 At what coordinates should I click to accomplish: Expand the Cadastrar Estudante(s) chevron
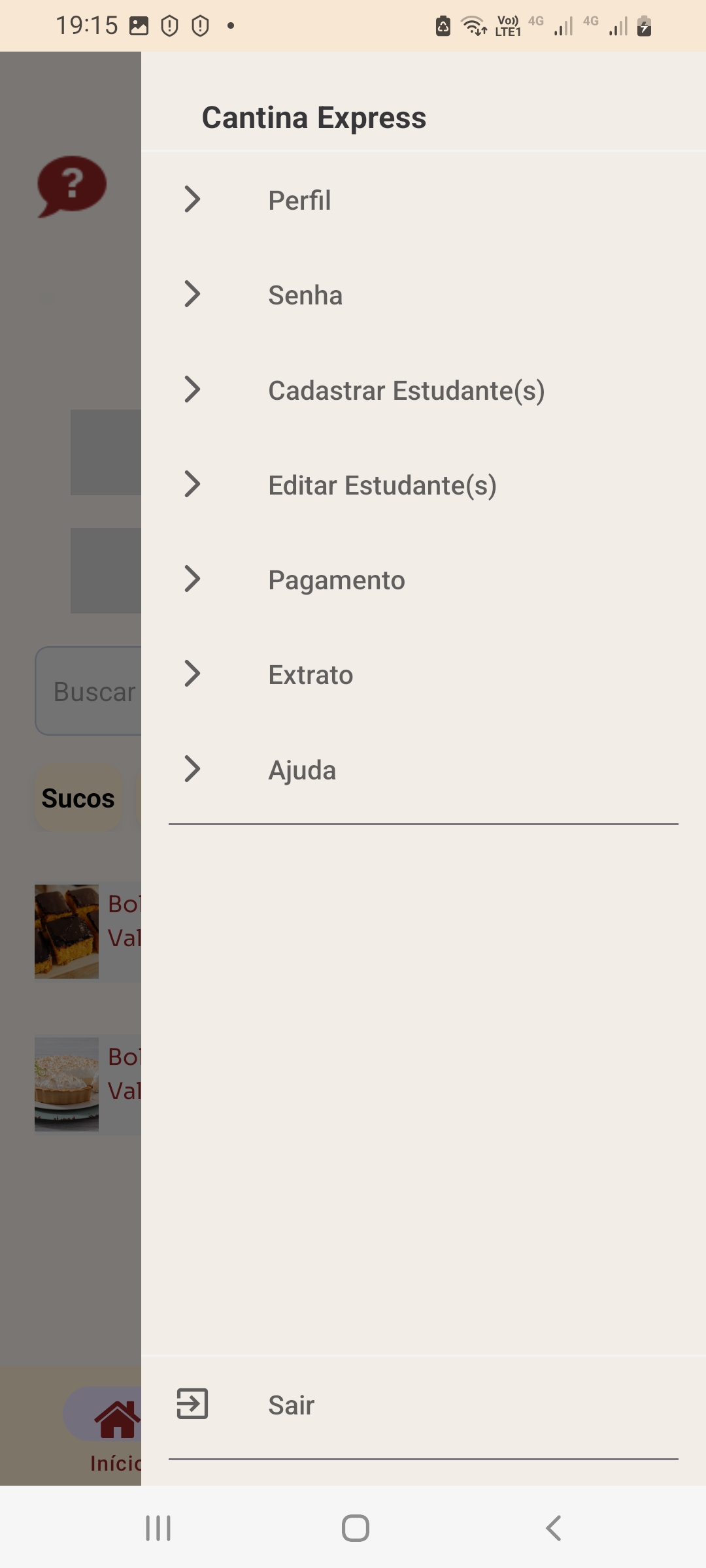192,389
